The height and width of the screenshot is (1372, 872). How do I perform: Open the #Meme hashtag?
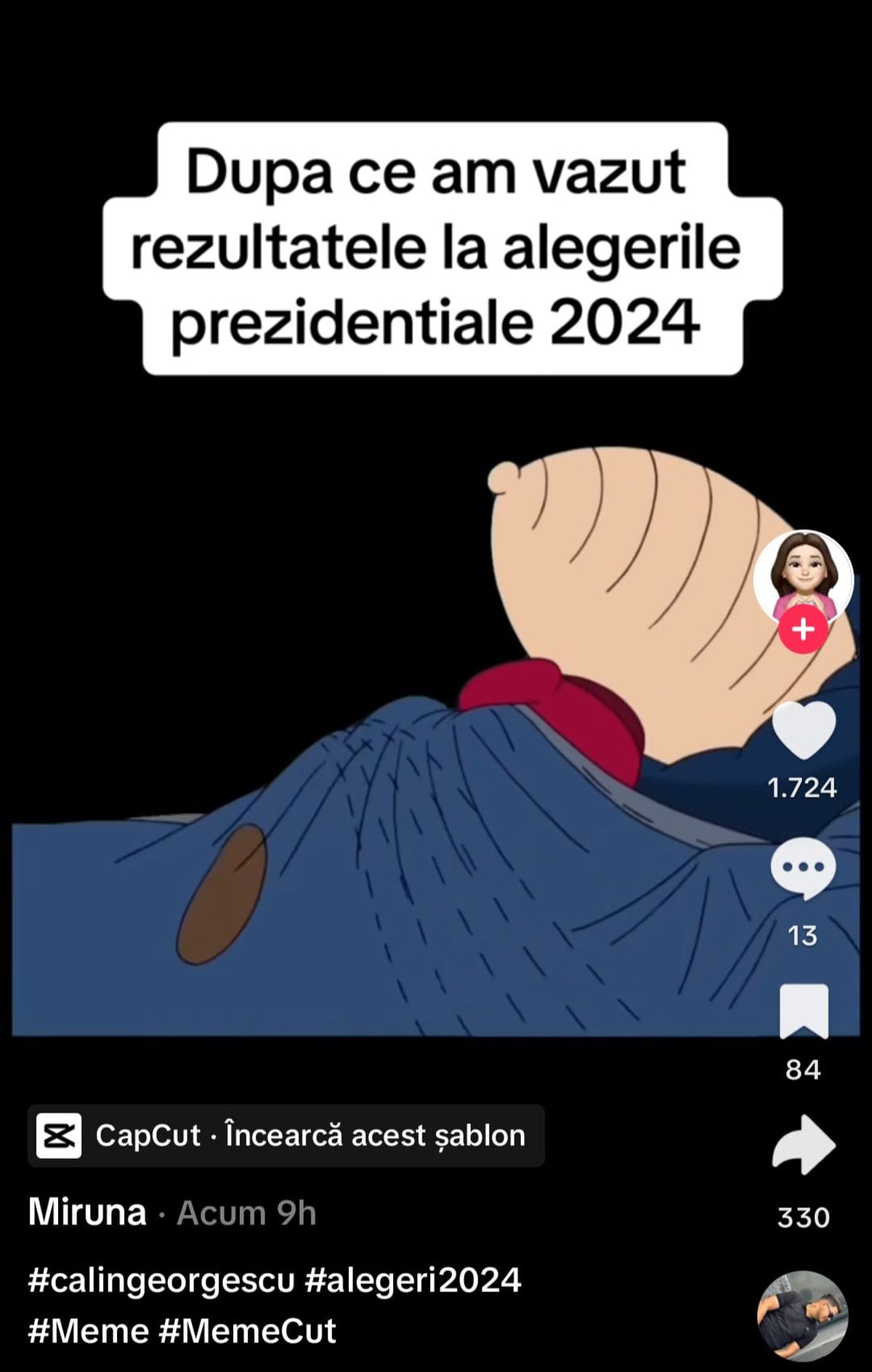click(88, 1331)
